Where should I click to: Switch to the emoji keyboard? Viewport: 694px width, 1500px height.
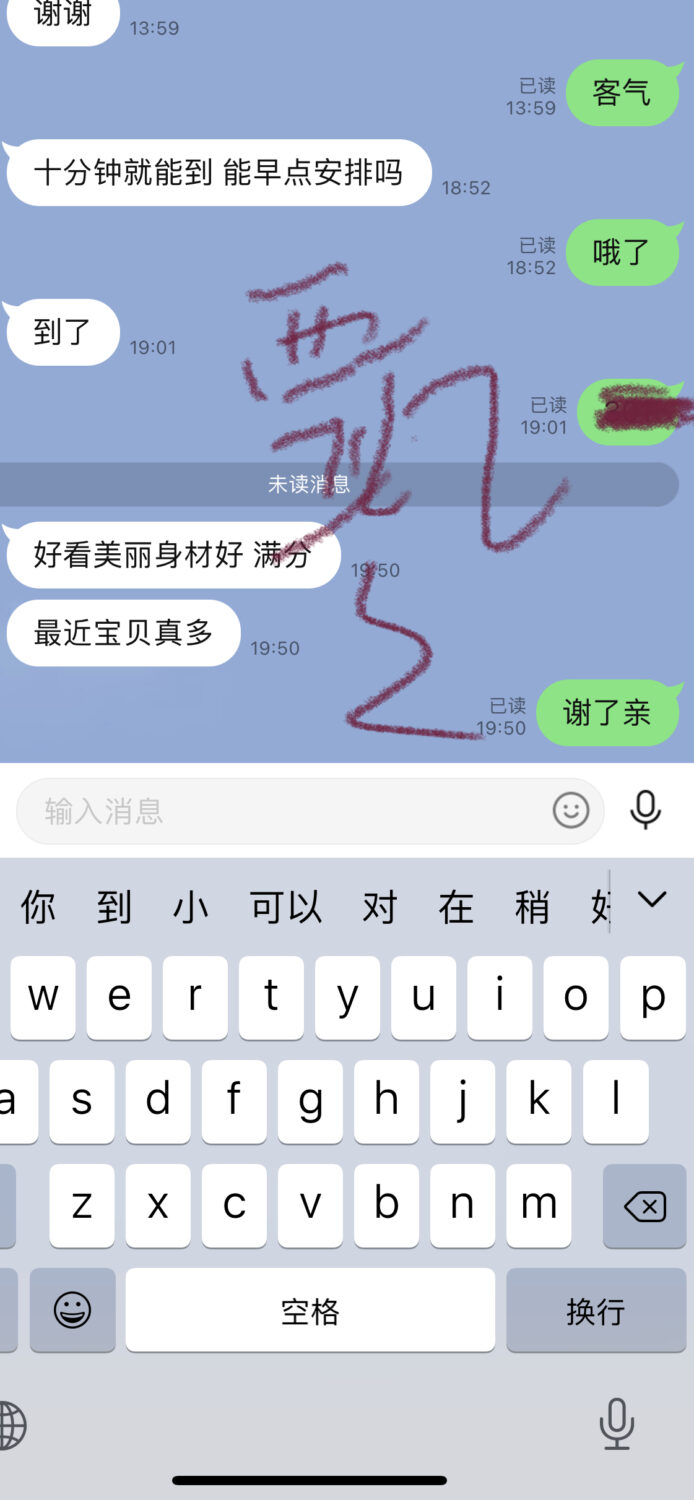(72, 1311)
